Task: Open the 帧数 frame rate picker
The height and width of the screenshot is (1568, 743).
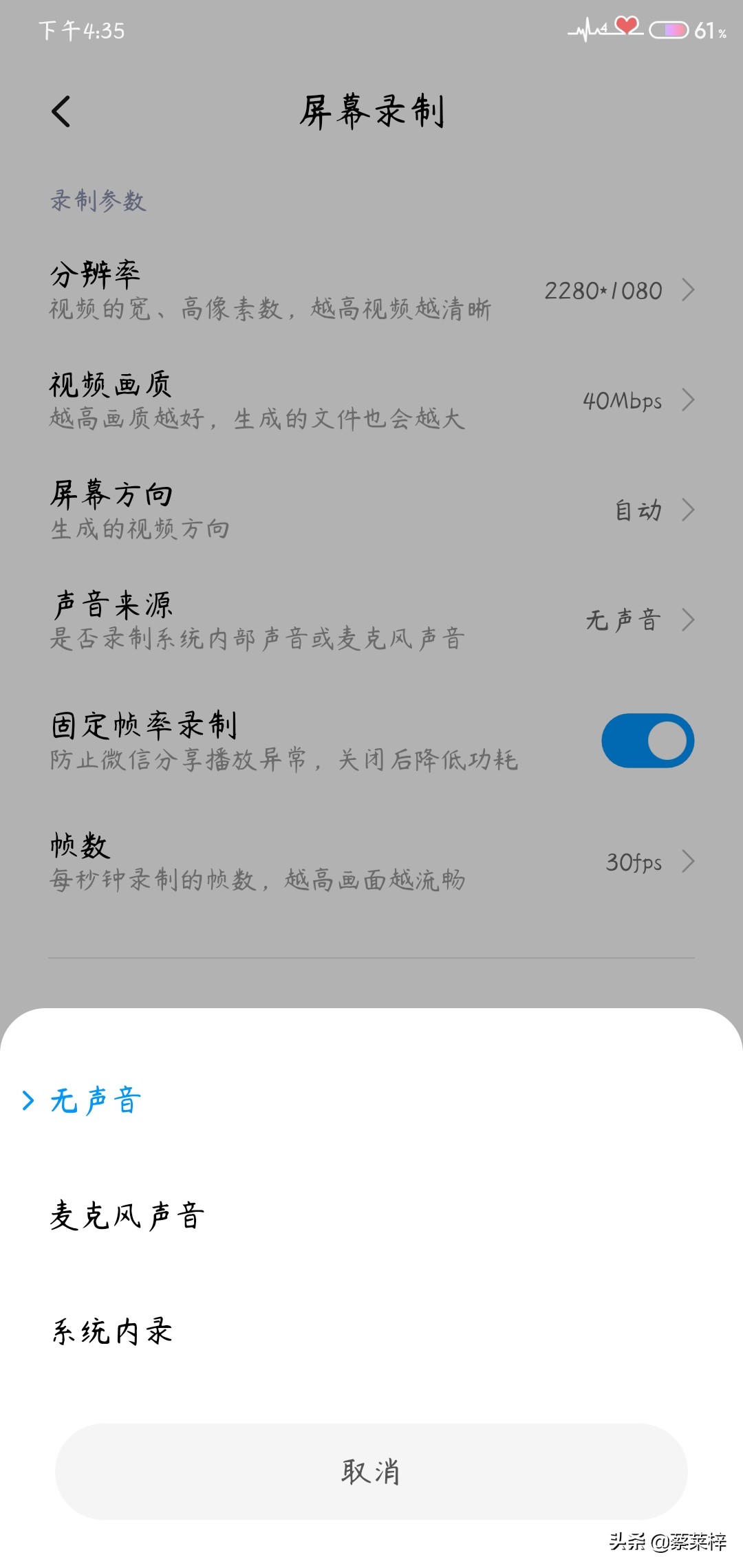Action: (x=371, y=862)
